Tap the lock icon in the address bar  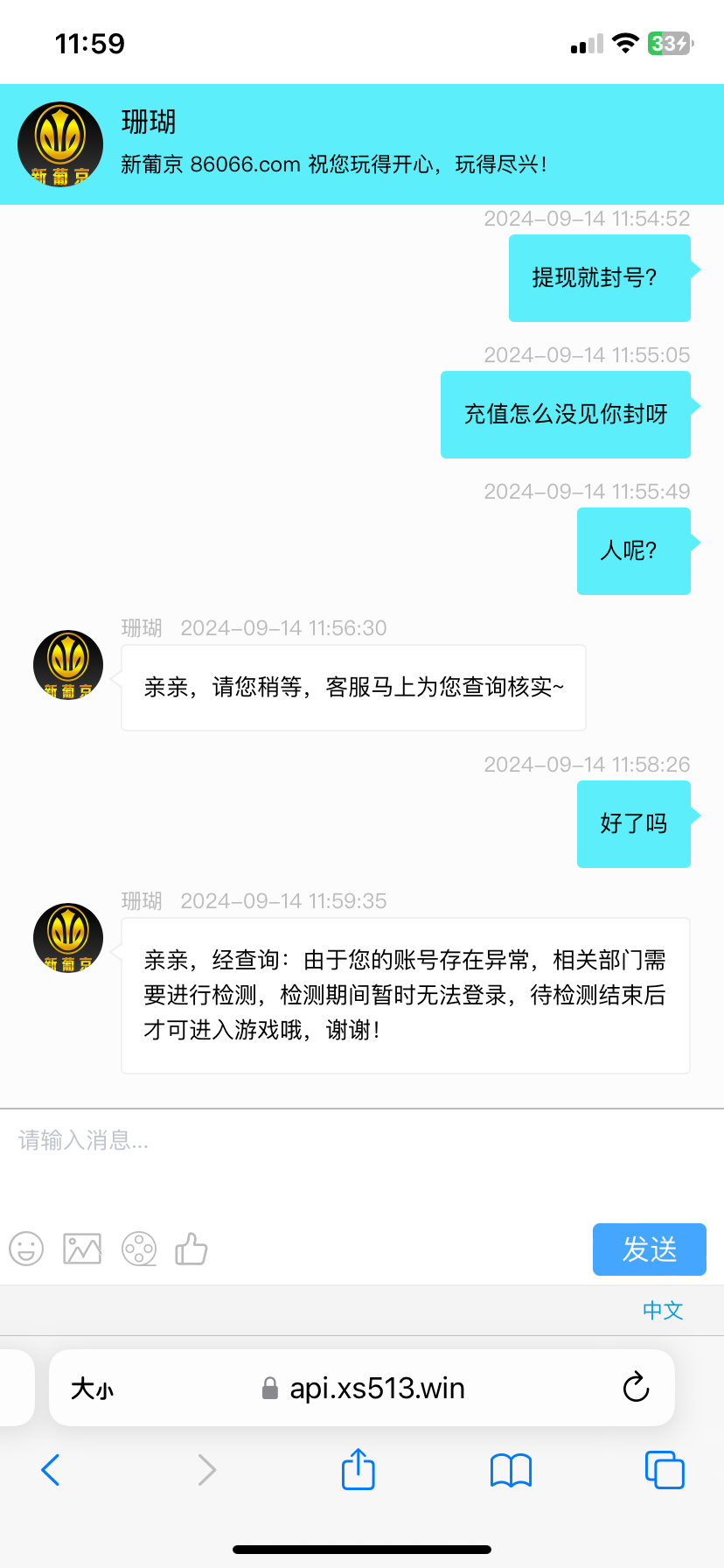point(269,1388)
